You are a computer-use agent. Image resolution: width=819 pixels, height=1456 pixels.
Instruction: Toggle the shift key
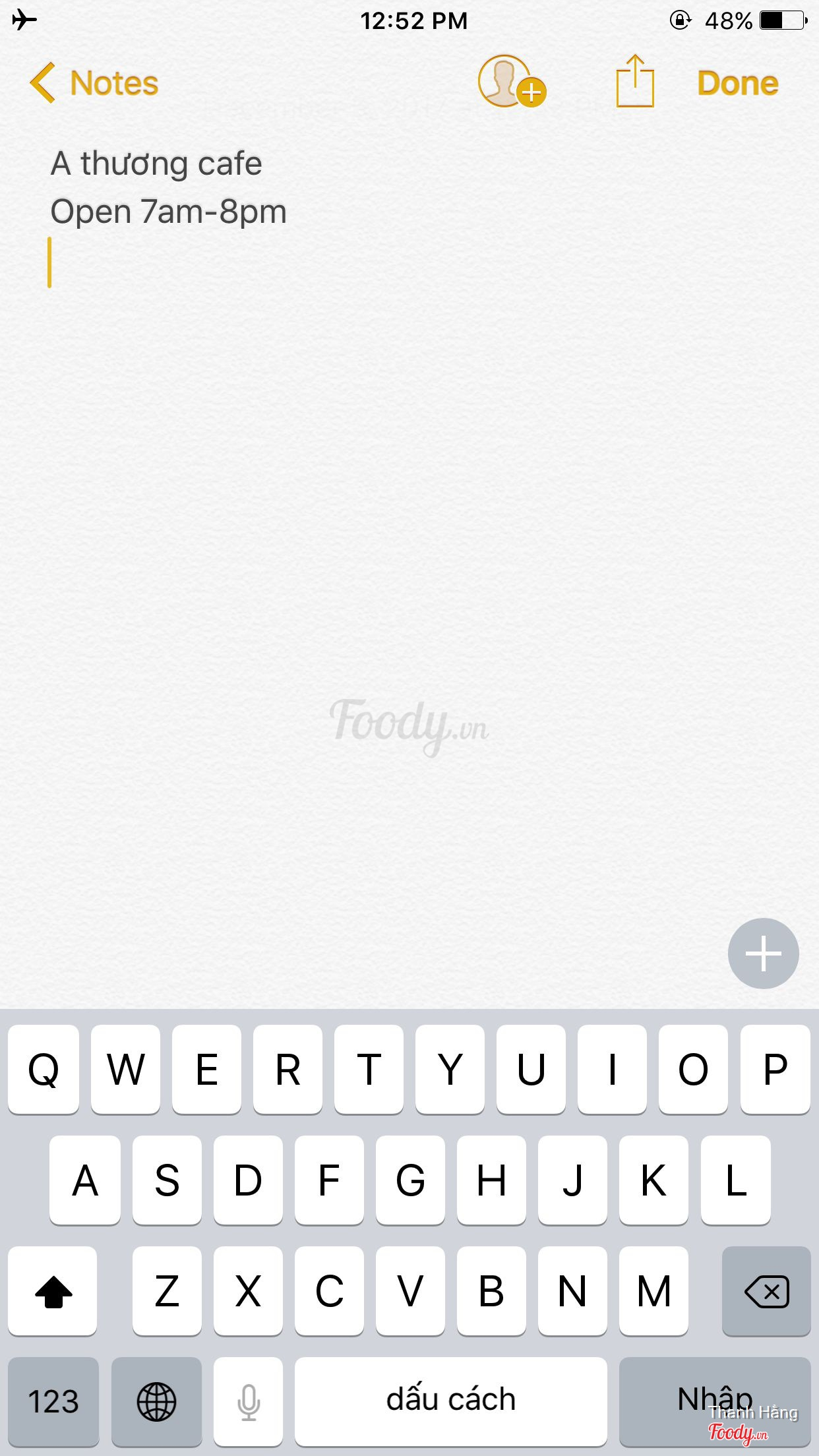point(53,1290)
